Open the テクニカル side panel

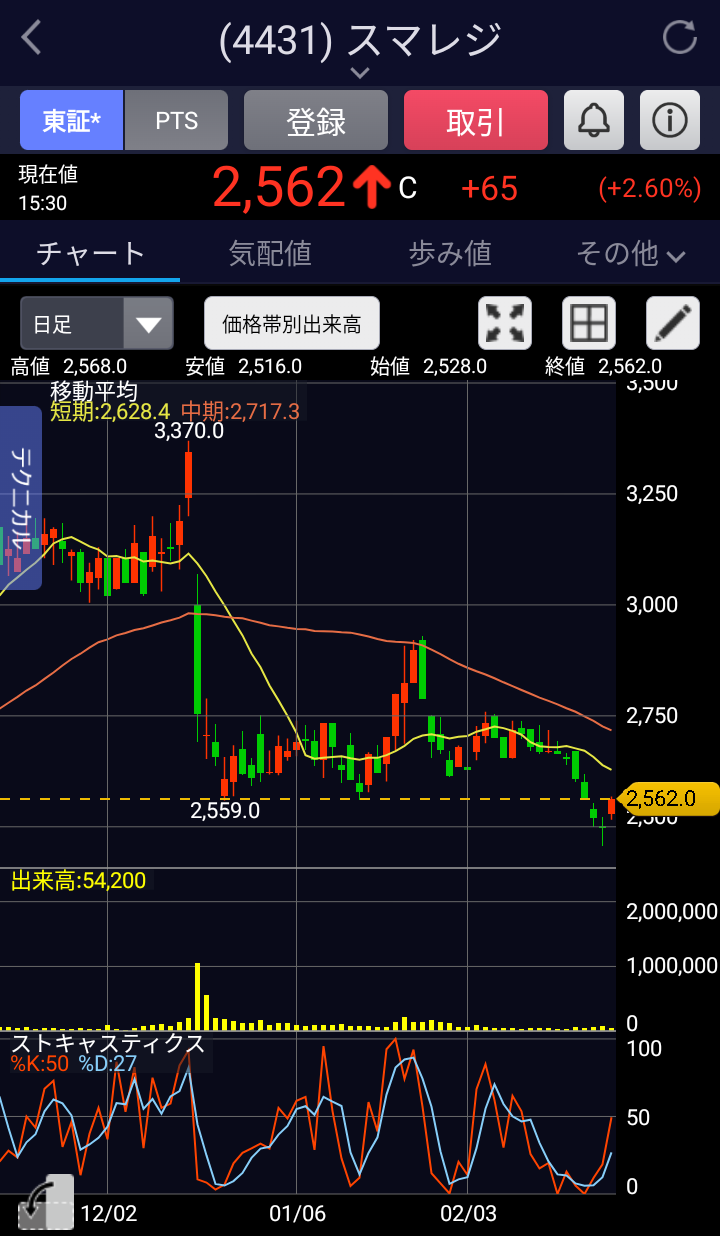21,498
